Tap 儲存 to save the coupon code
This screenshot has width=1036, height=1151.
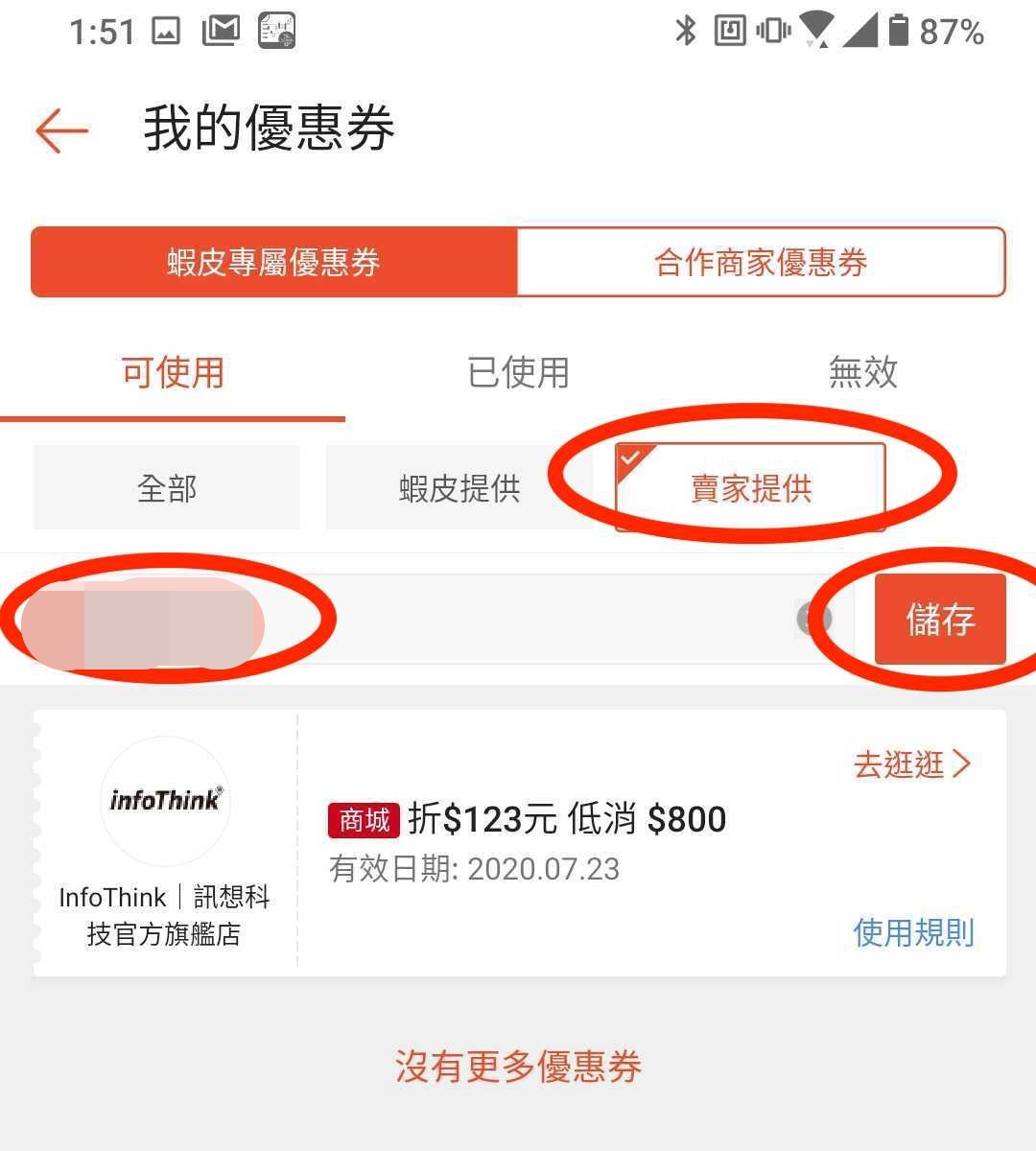[x=940, y=620]
